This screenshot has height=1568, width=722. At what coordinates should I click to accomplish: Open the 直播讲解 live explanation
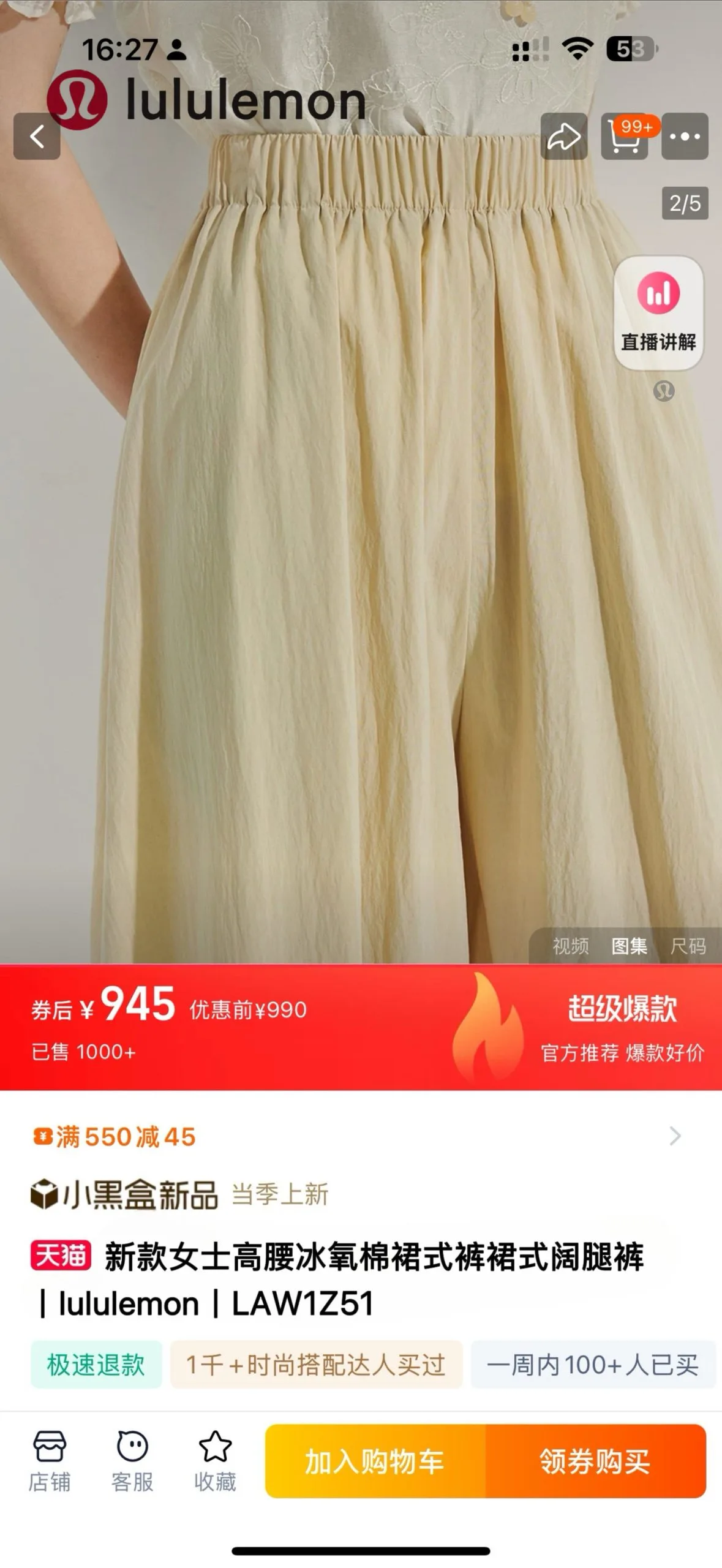(x=658, y=312)
